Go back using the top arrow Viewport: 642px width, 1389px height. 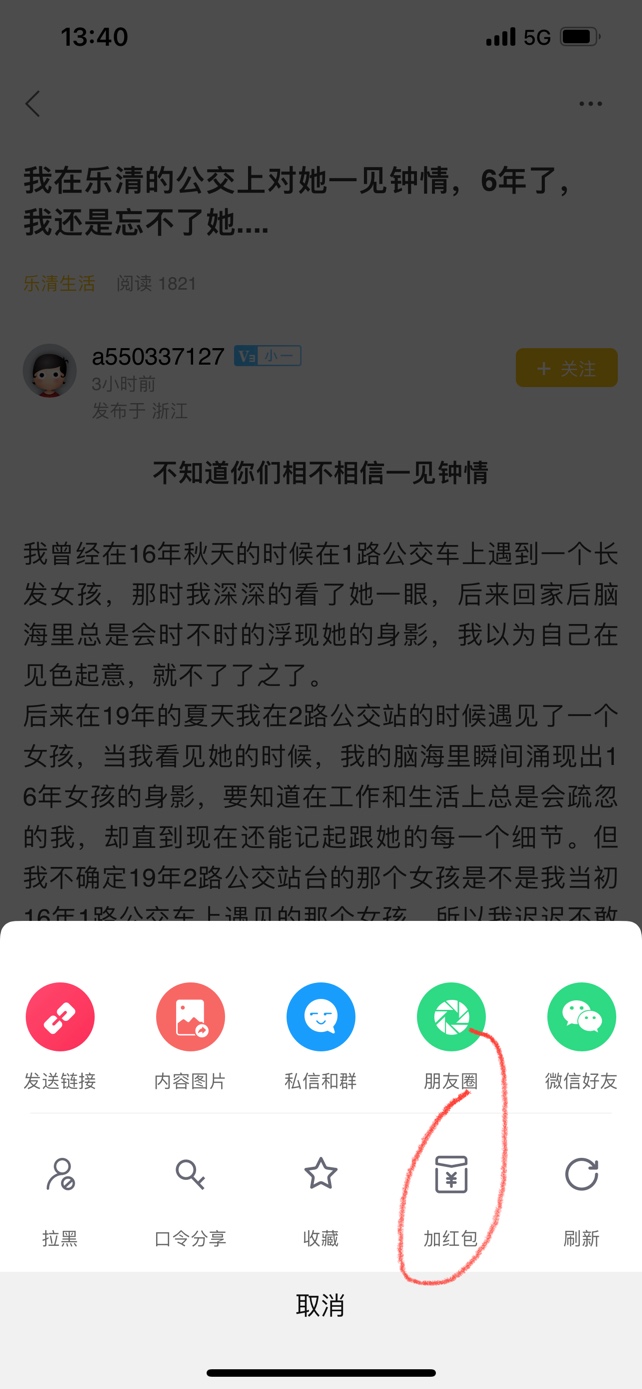click(33, 104)
